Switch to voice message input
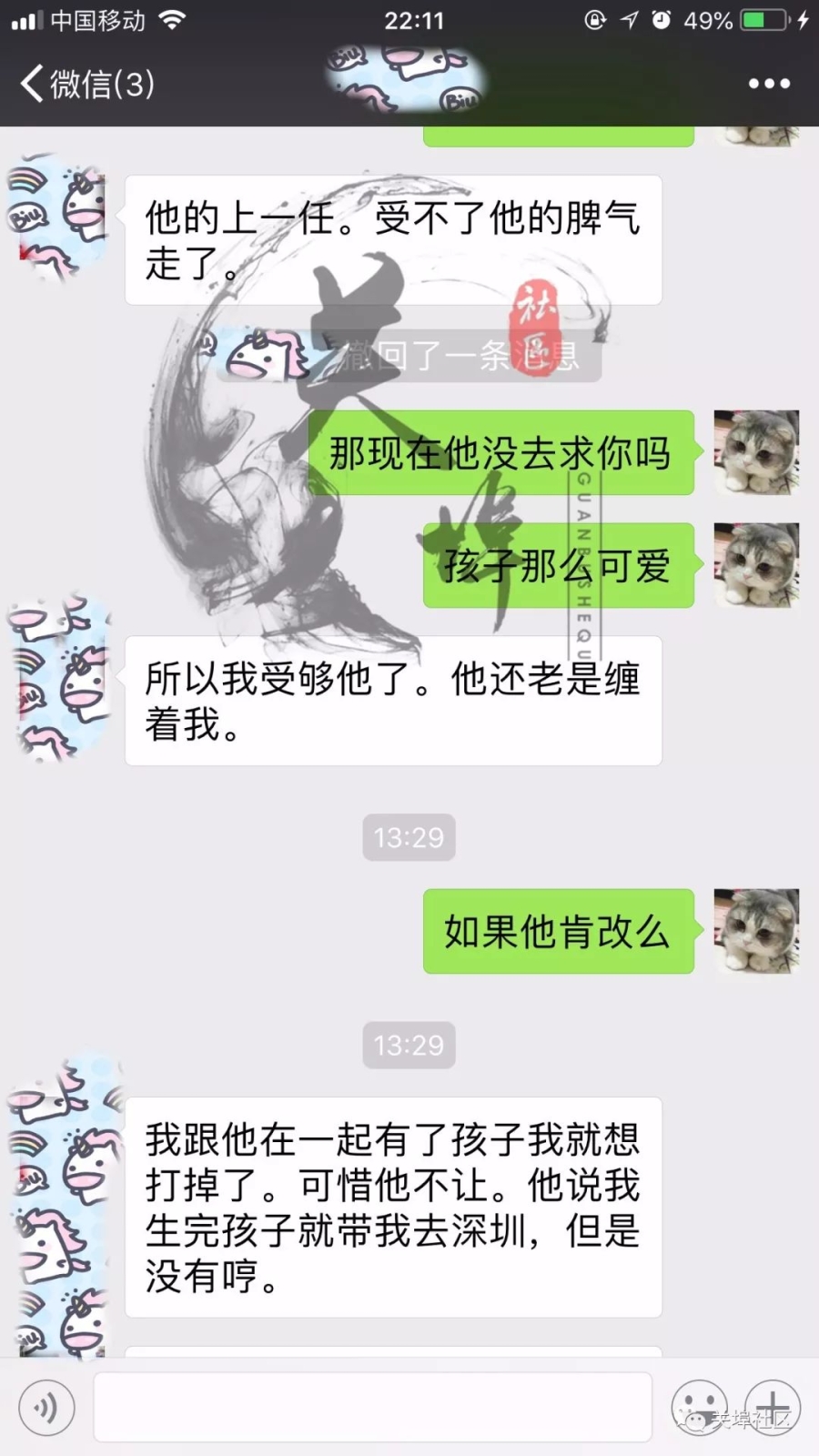This screenshot has width=819, height=1456. point(45,1407)
